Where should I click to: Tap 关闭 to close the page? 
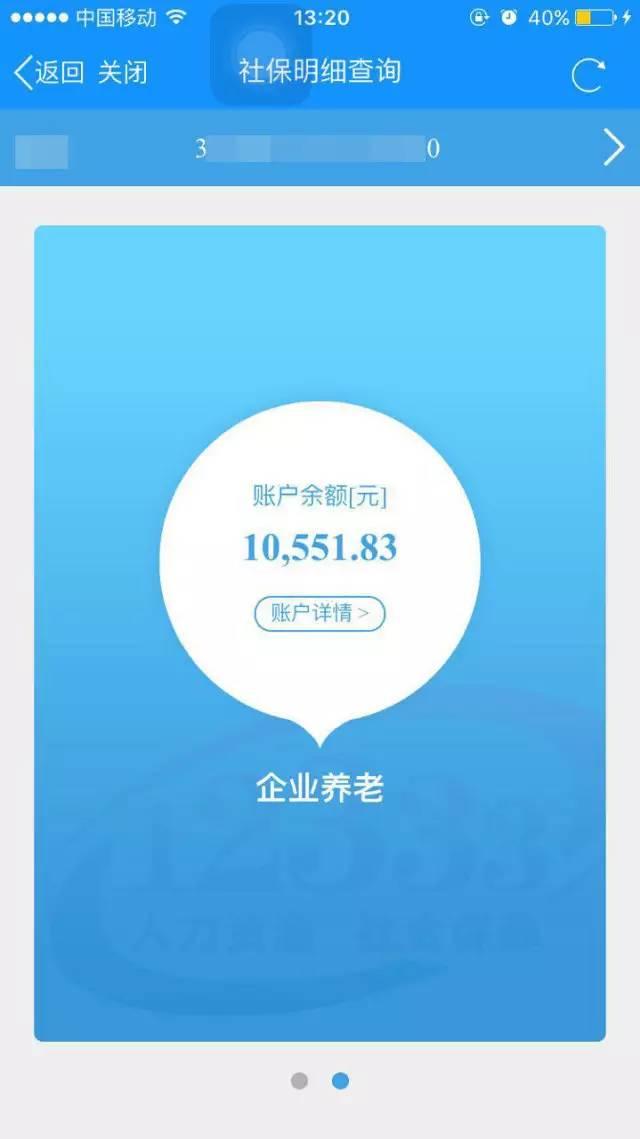(x=123, y=73)
